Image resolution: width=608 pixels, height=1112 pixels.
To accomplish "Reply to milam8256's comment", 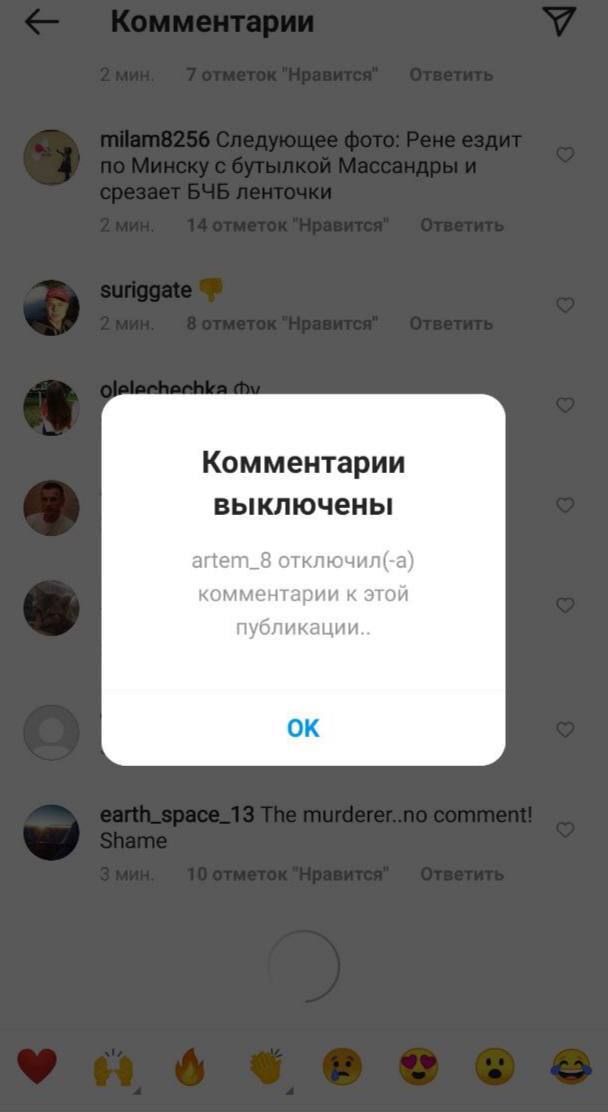I will [461, 225].
